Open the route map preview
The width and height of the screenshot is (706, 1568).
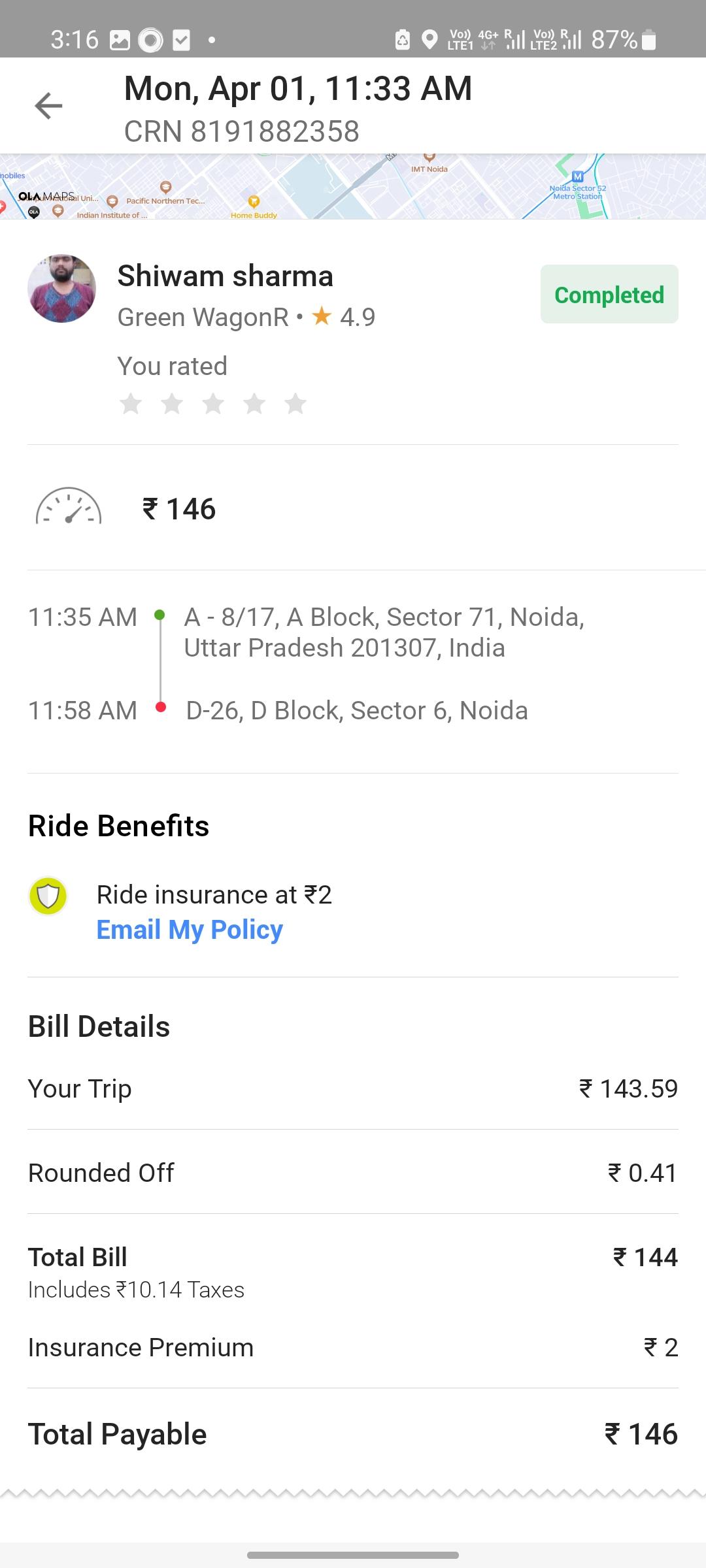click(x=353, y=186)
